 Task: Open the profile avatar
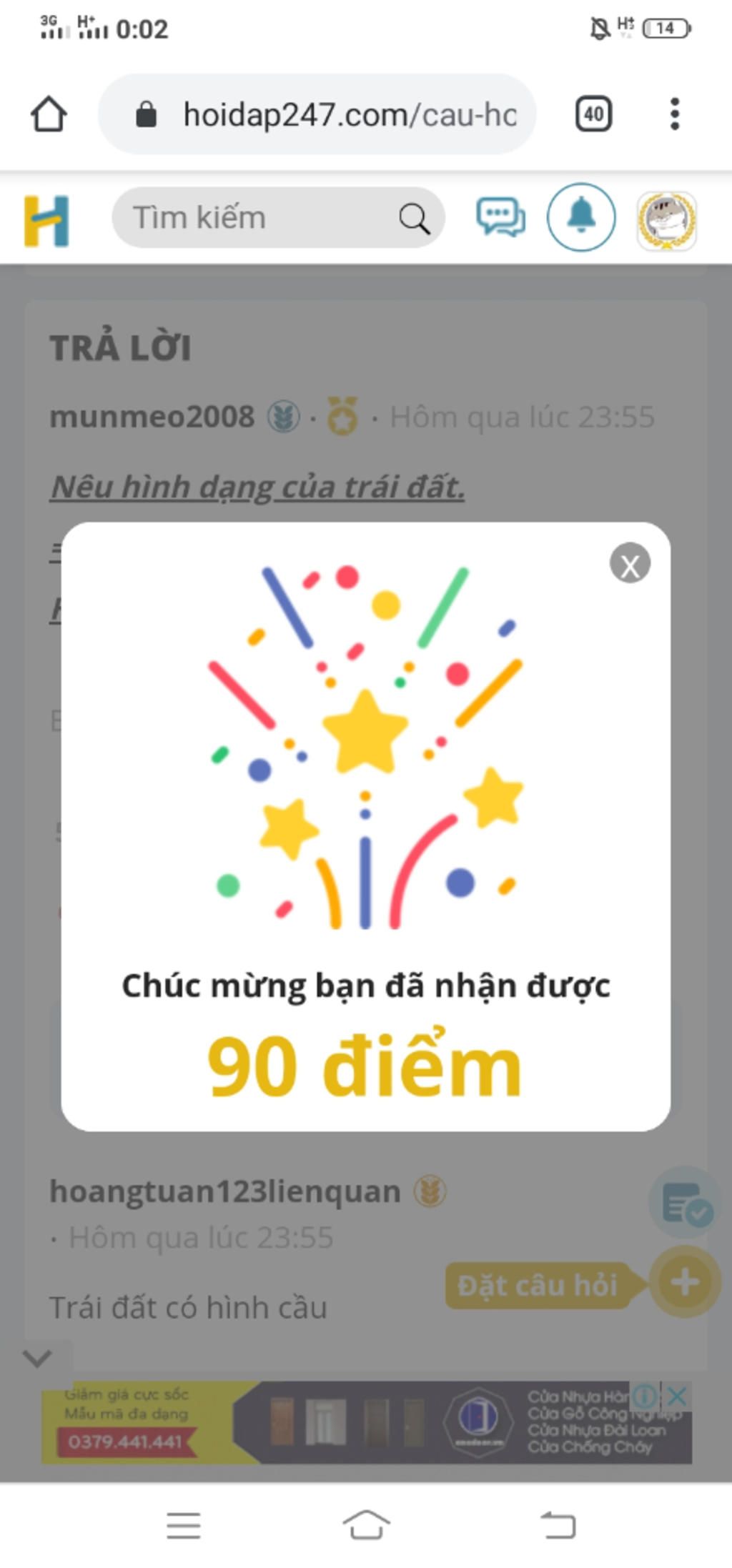coord(666,220)
